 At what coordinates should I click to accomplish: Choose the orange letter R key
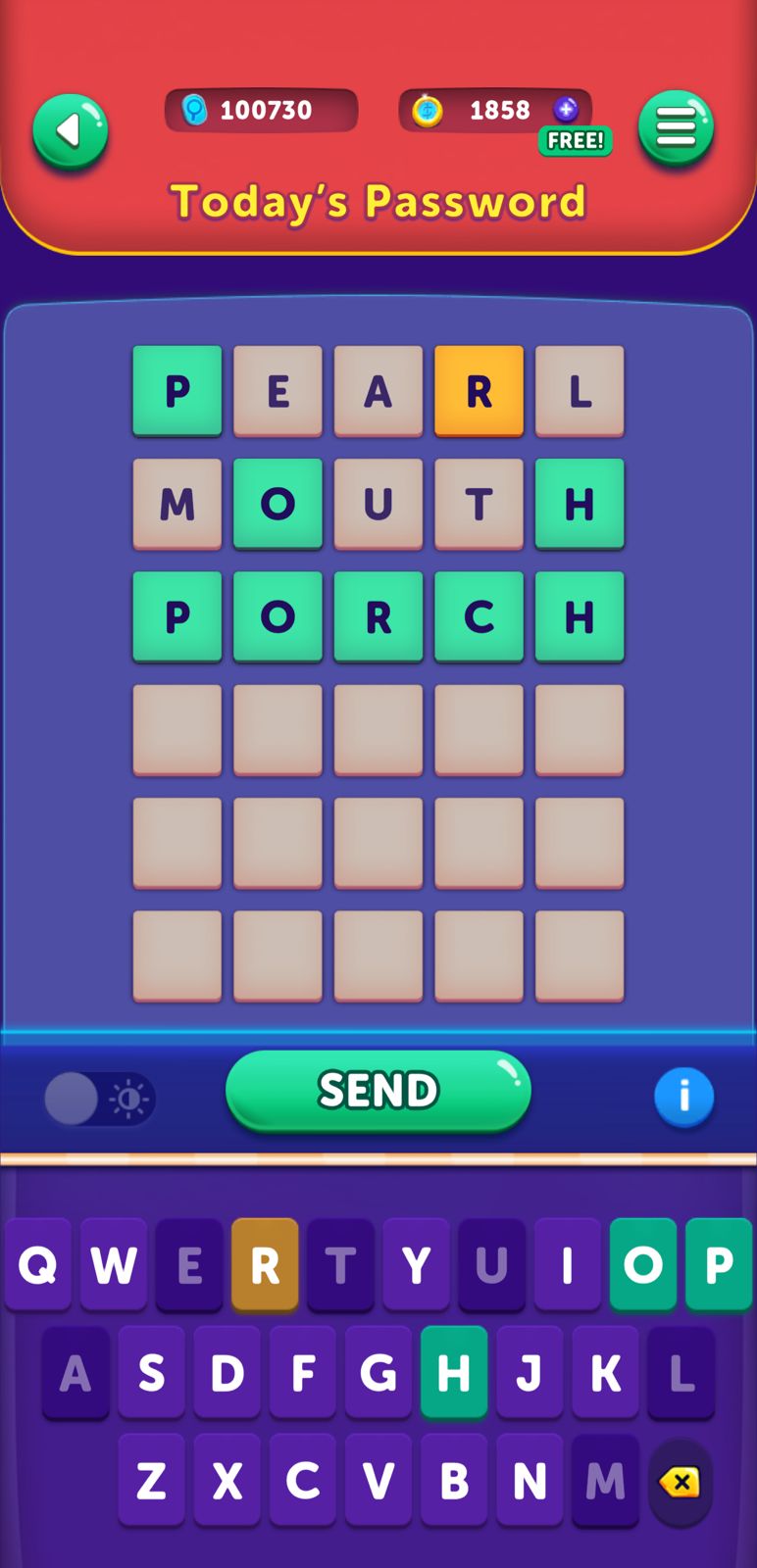265,1265
